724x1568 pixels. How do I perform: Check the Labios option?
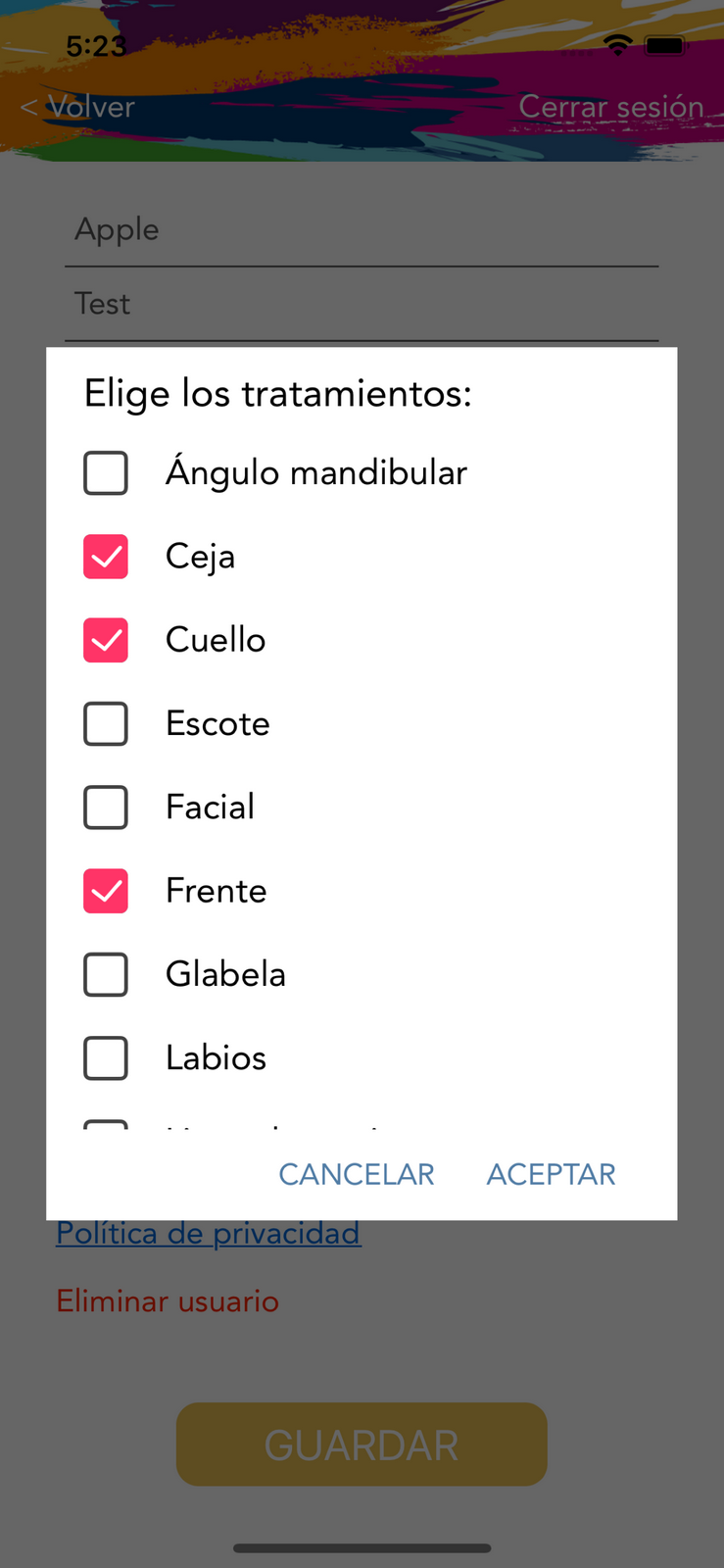[x=106, y=1058]
